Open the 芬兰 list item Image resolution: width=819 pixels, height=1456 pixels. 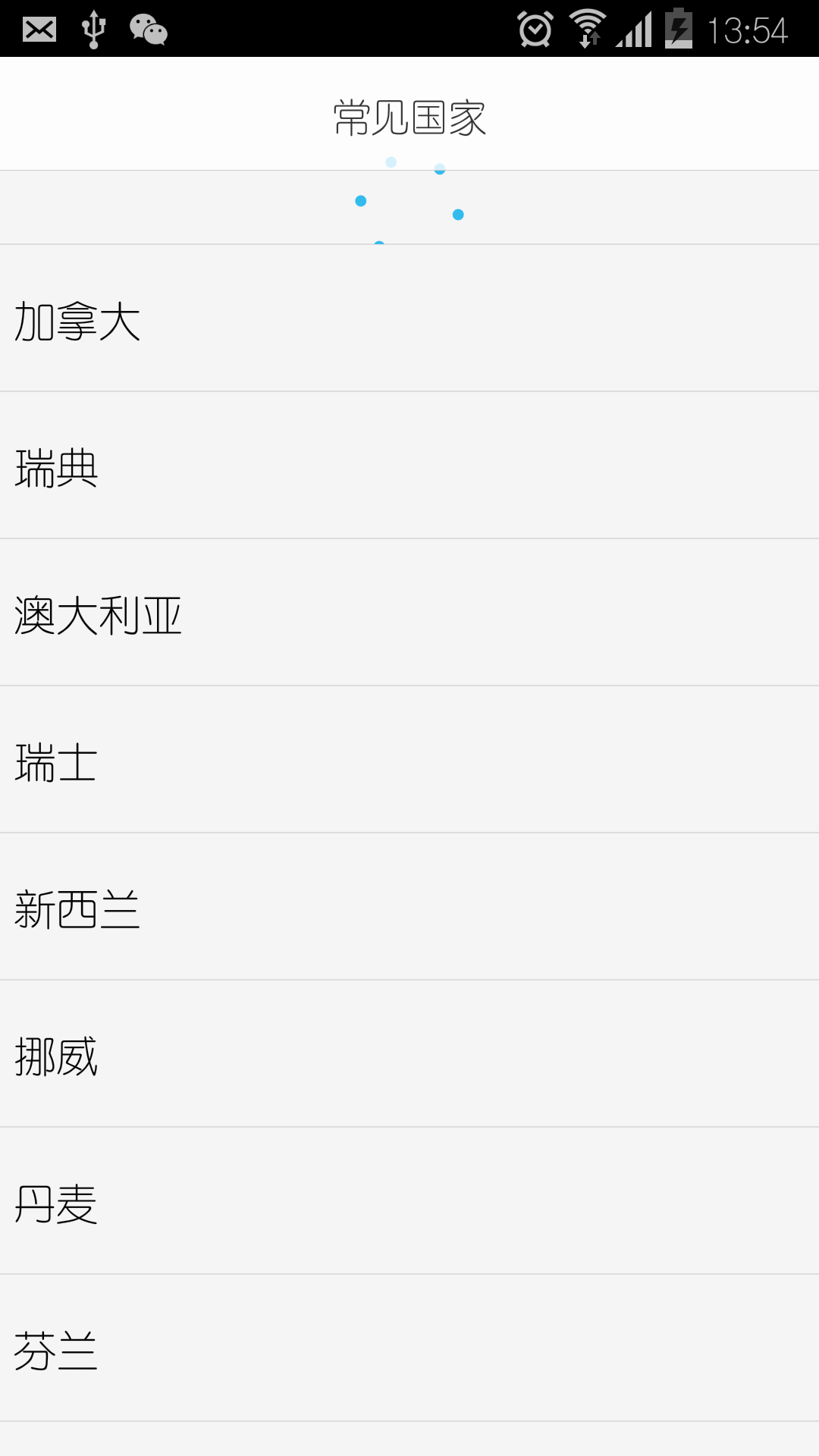[x=409, y=1348]
